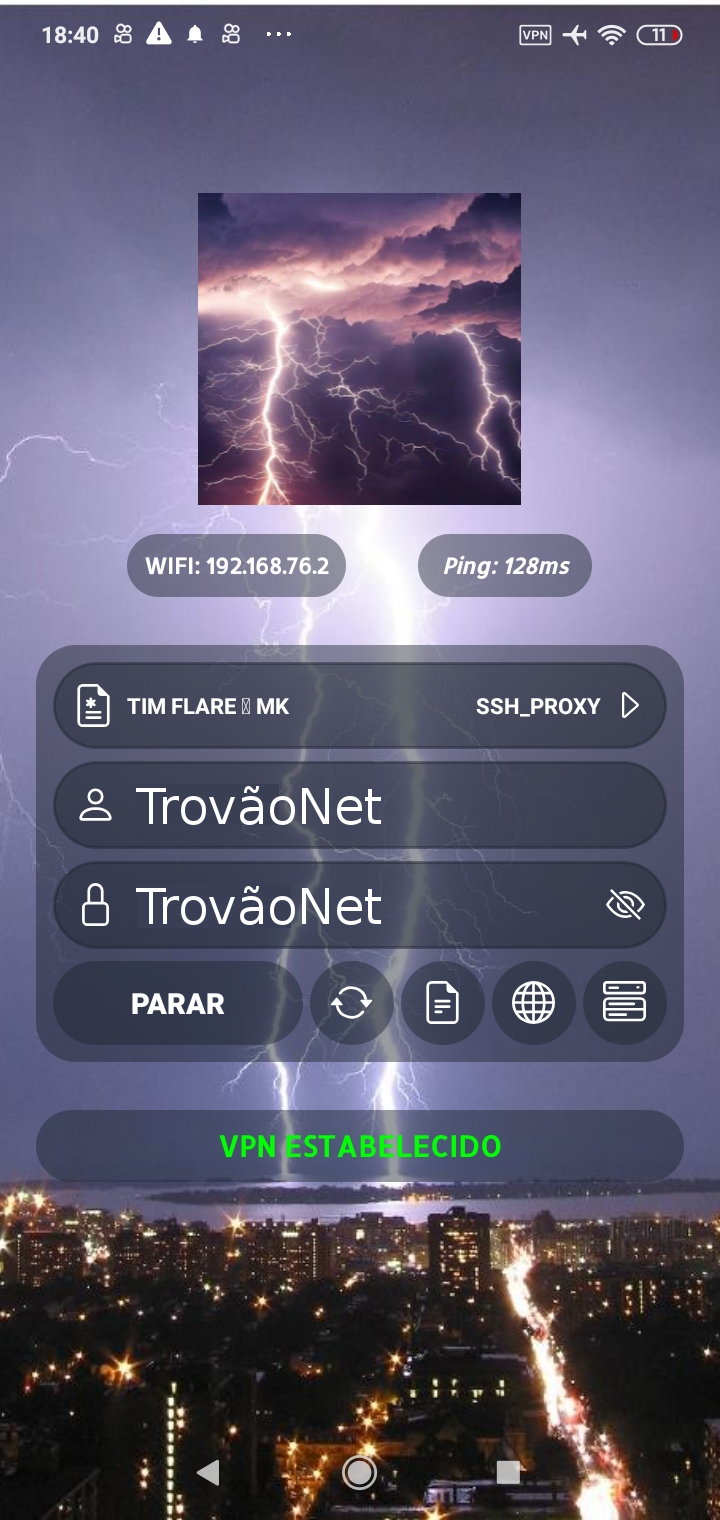The image size is (720, 1520).
Task: Stop the VPN with the PARAR button
Action: click(x=177, y=1004)
